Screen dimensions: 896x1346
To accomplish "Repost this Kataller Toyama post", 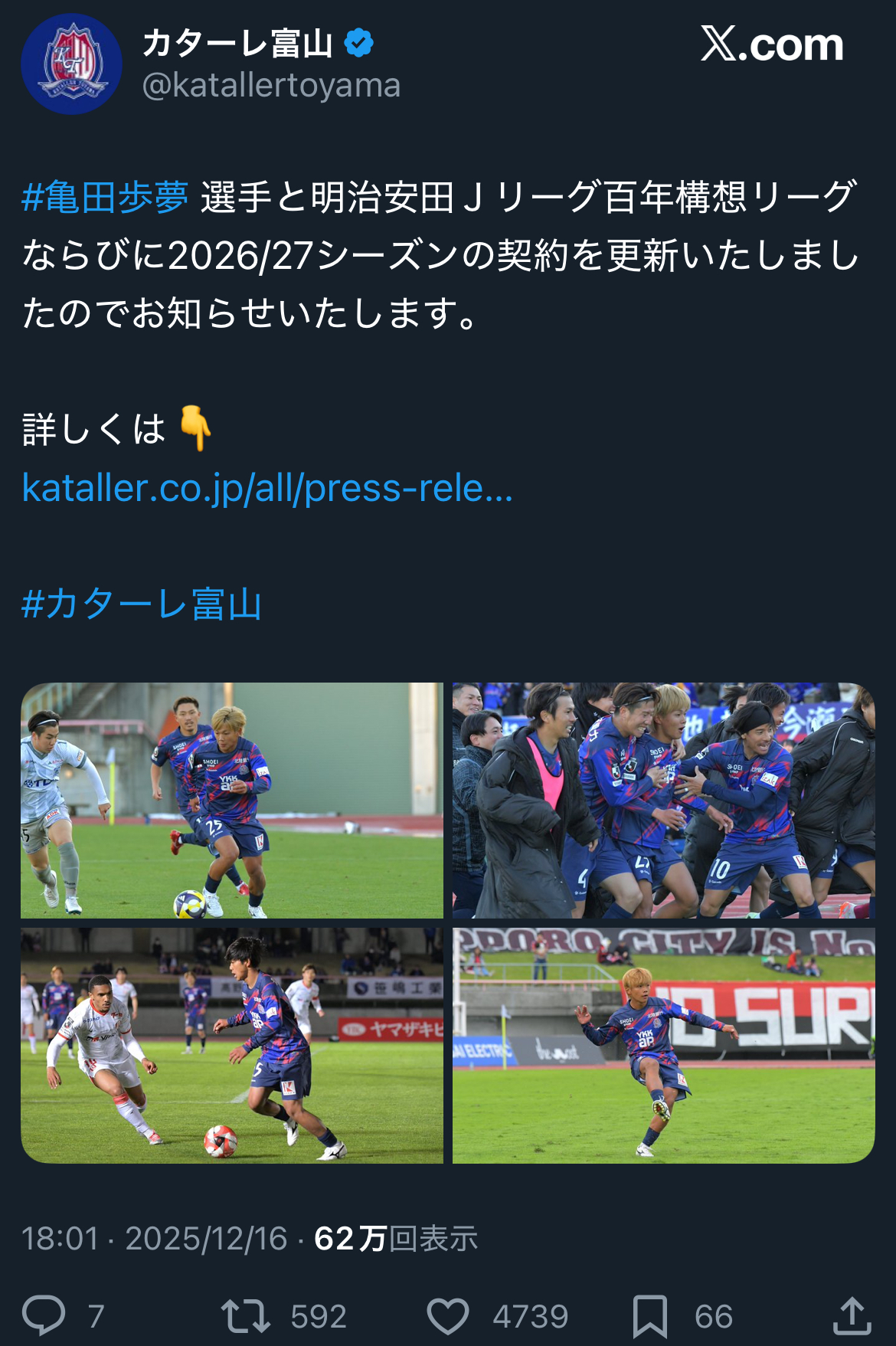I will pos(246,1316).
